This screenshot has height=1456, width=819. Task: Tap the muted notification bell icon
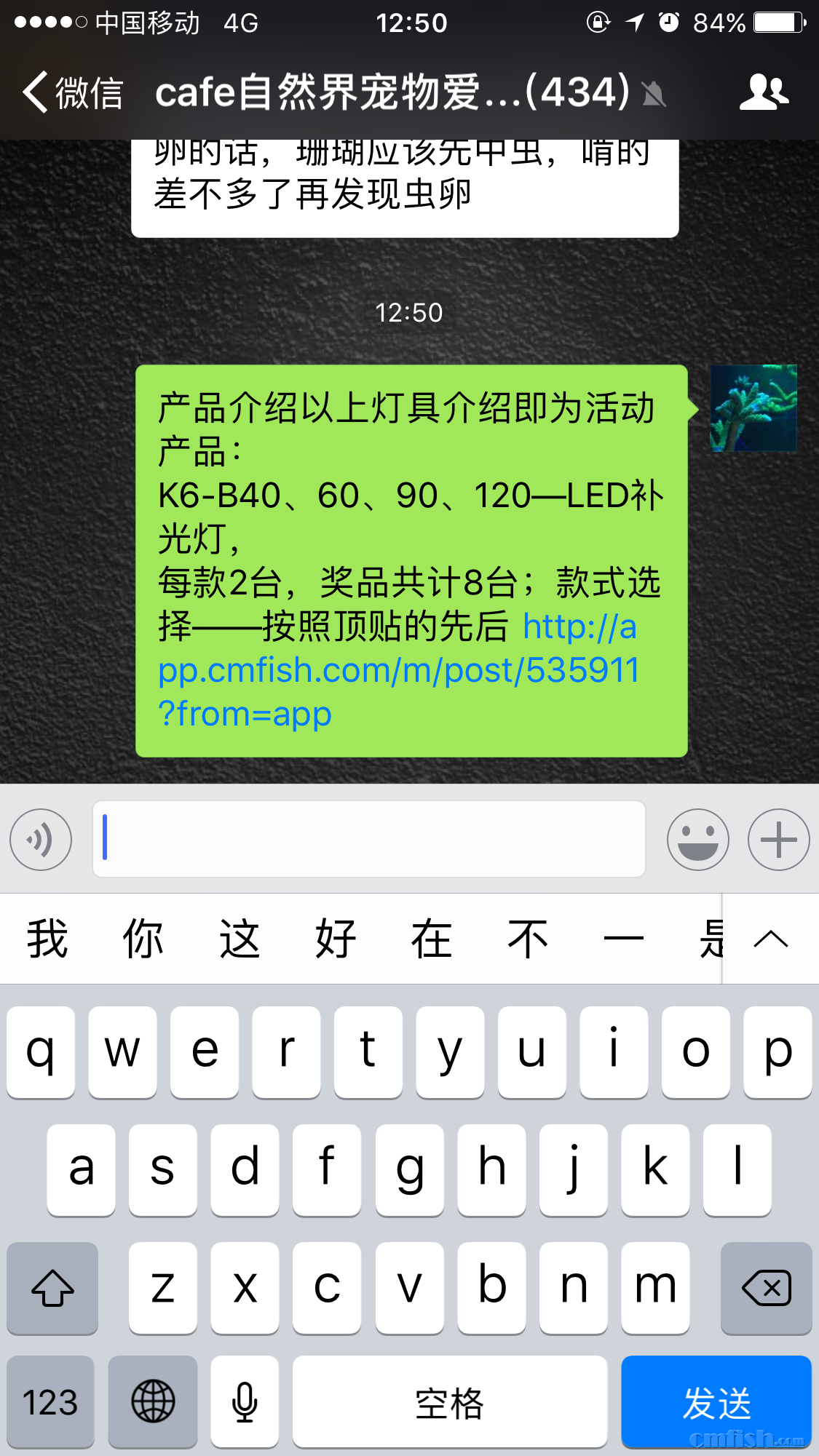[654, 95]
